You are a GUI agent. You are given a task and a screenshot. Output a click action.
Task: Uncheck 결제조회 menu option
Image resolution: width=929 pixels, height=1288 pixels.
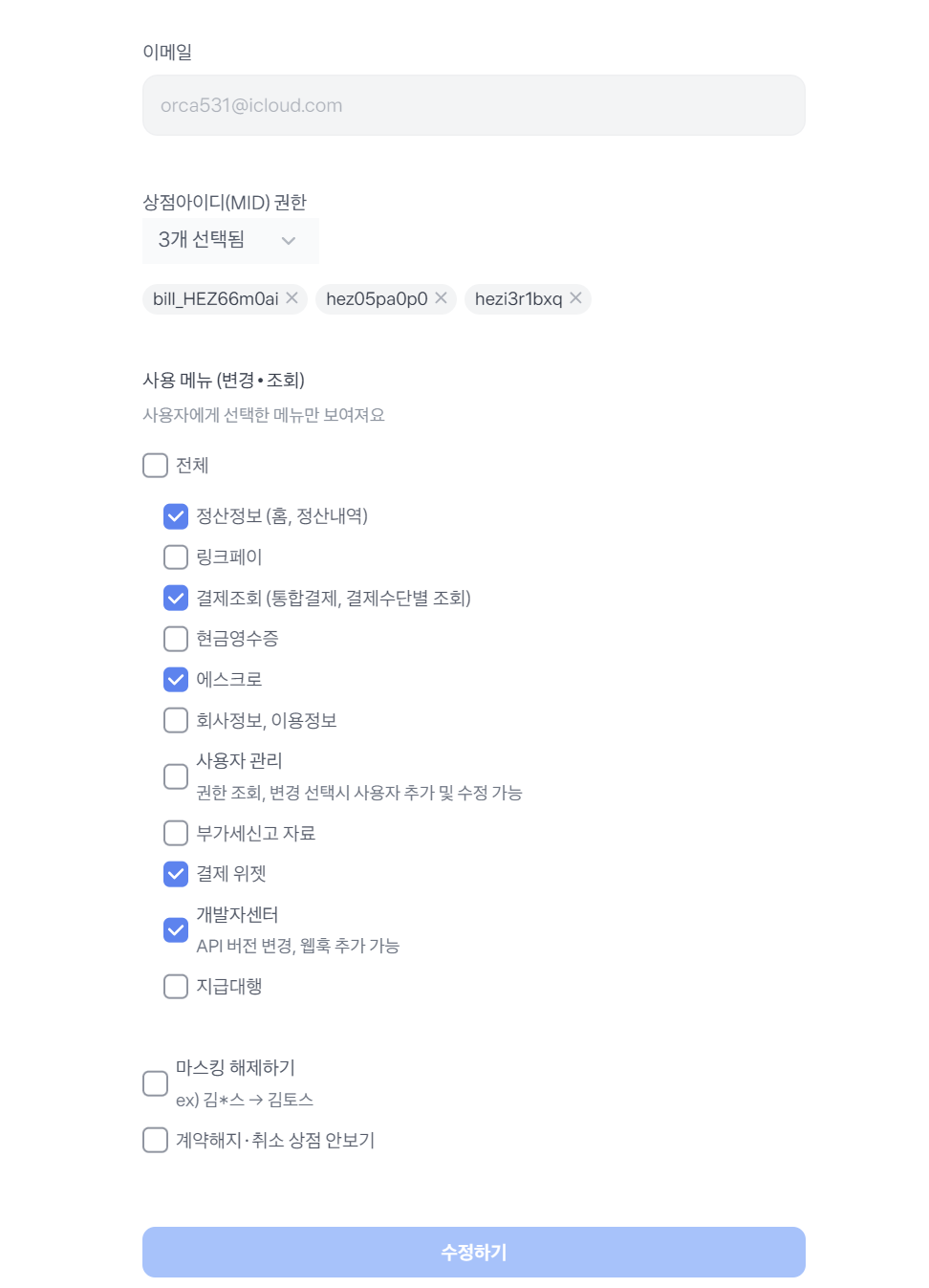tap(176, 598)
